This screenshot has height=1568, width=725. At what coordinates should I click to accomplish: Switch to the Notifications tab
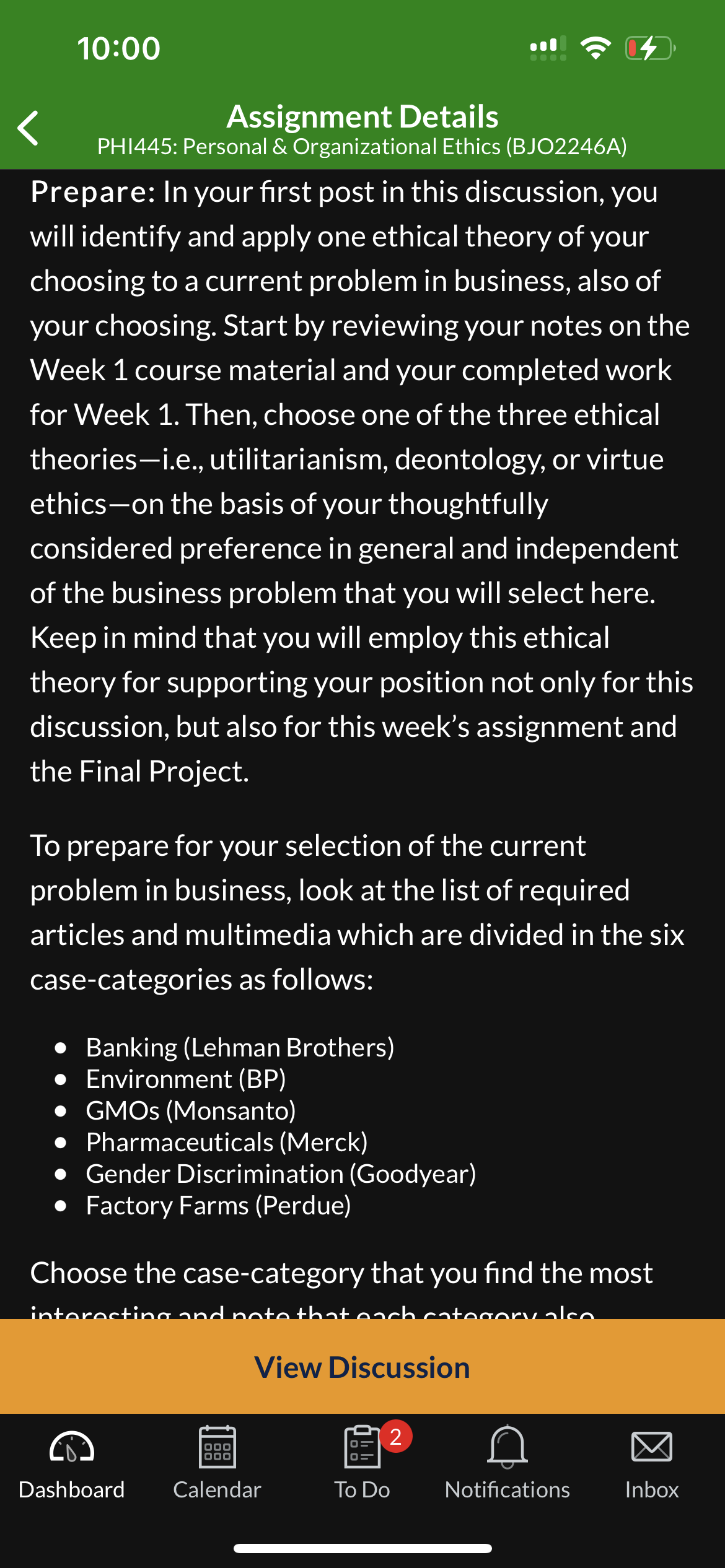(x=507, y=1465)
